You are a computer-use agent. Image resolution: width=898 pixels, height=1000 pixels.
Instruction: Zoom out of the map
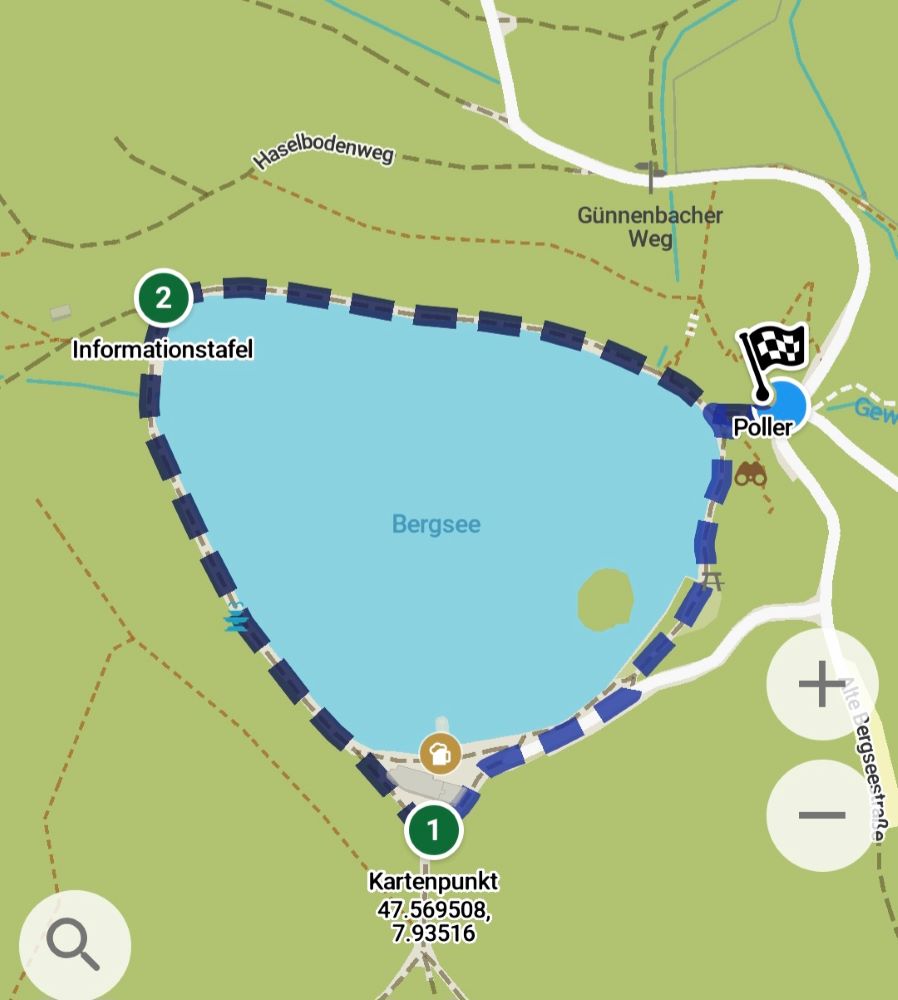tap(822, 815)
